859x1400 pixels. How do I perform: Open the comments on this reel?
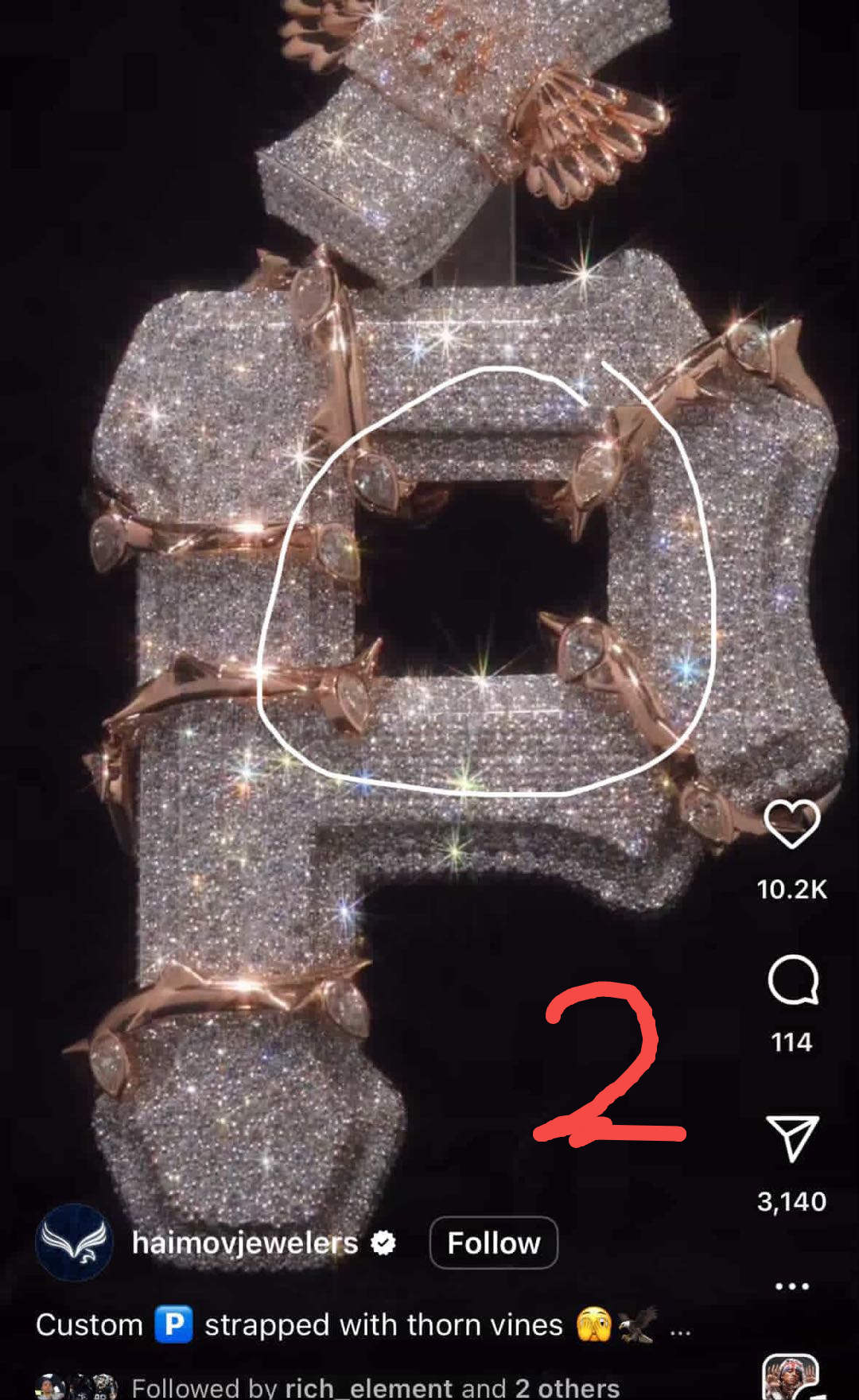pyautogui.click(x=792, y=981)
